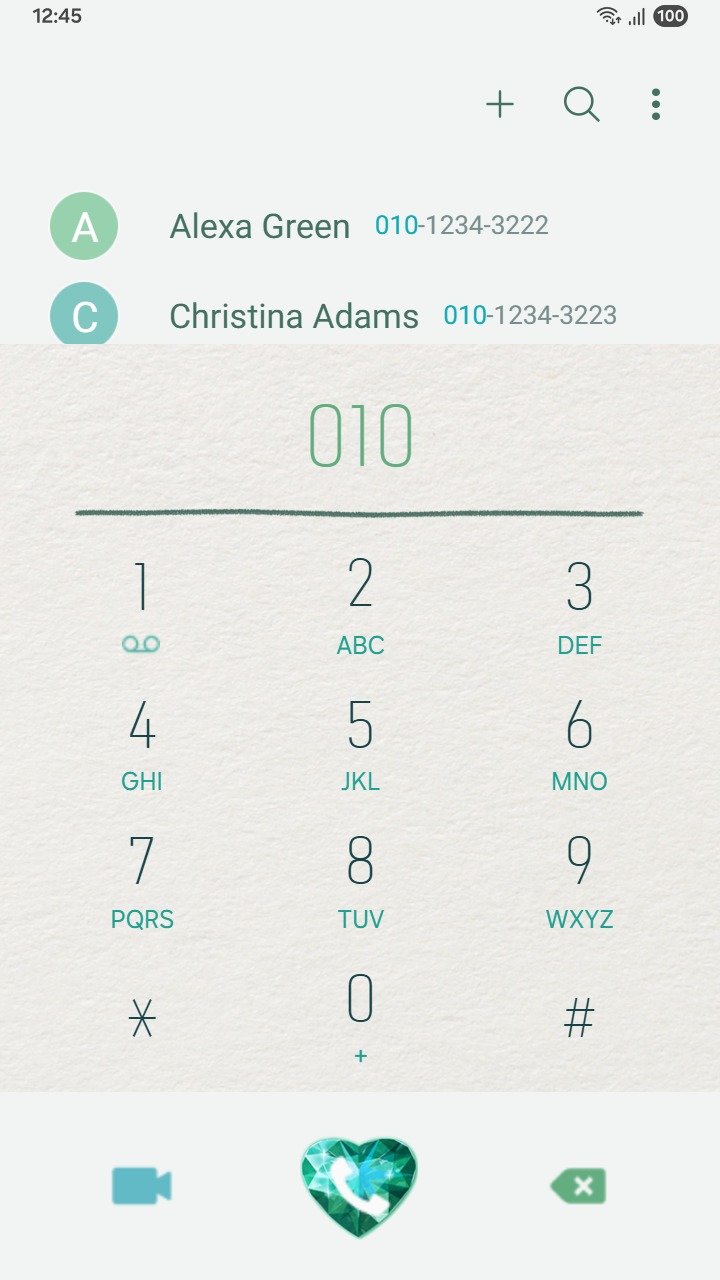Open the three-dot overflow menu
This screenshot has height=1280, width=720.
pyautogui.click(x=656, y=104)
